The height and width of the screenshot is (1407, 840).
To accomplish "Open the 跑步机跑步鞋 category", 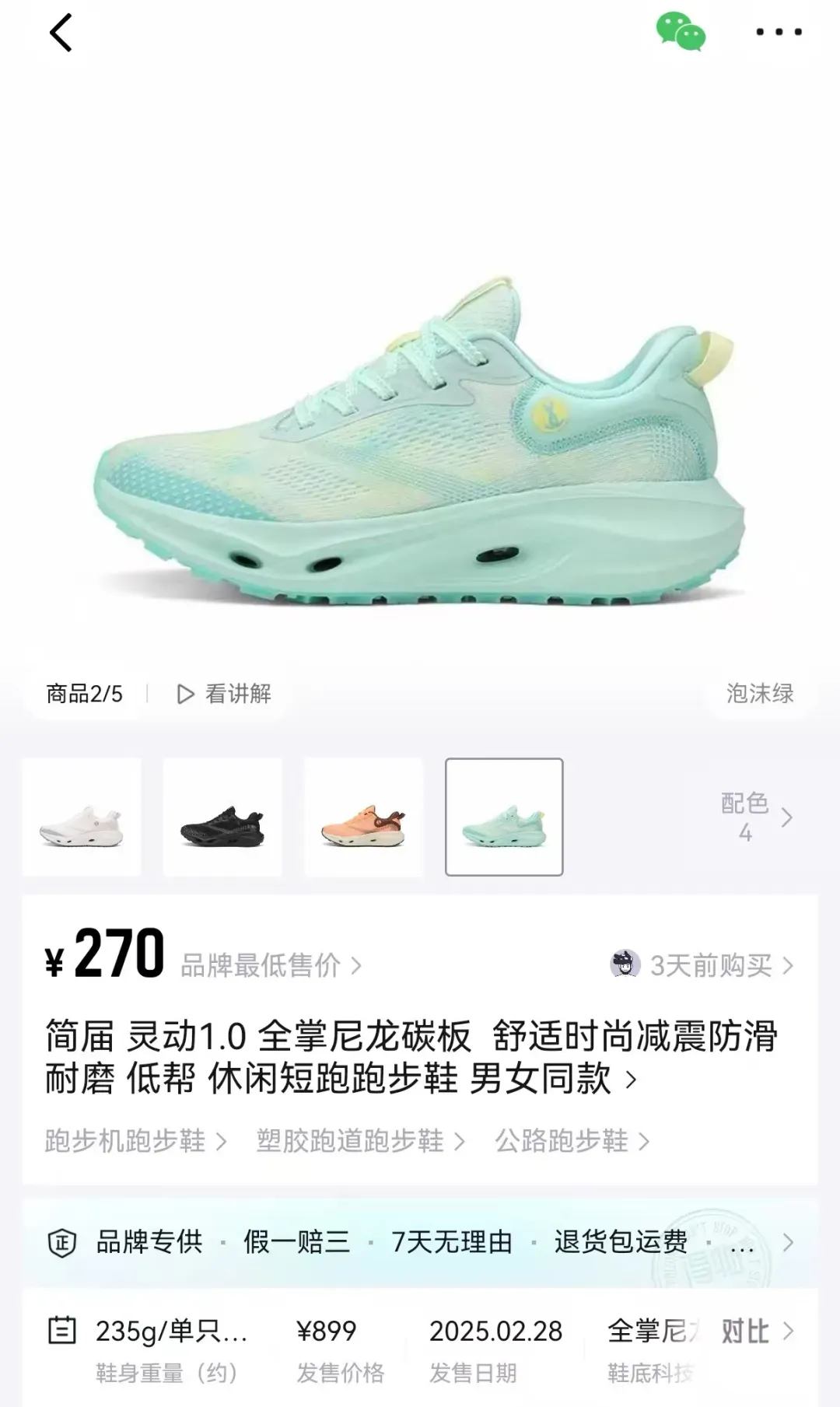I will pyautogui.click(x=135, y=1141).
